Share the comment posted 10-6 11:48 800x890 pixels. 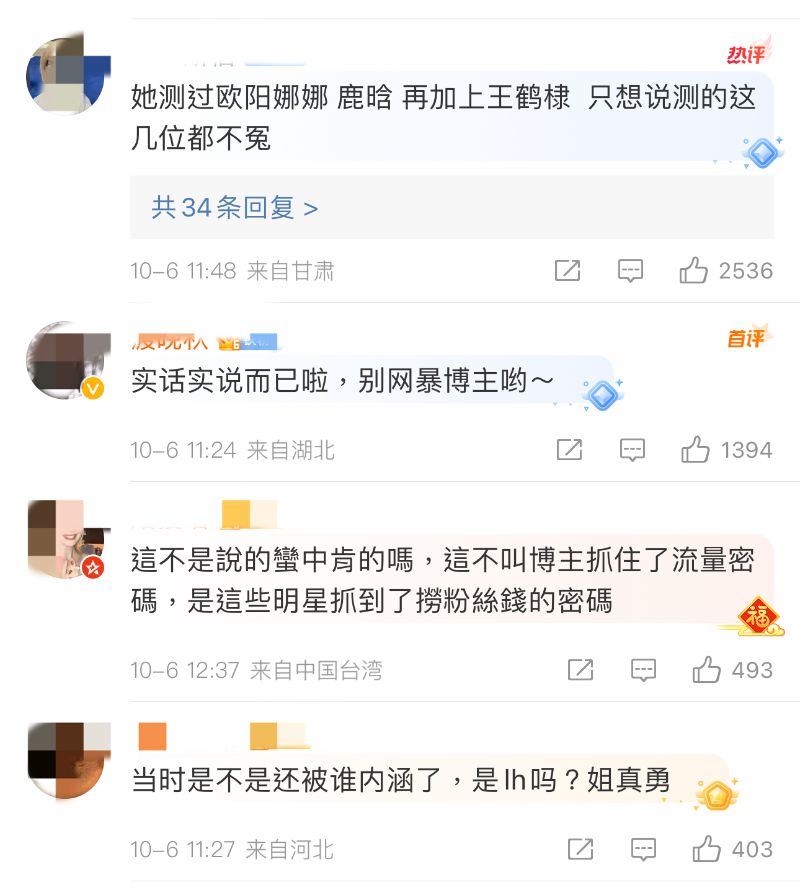point(567,270)
